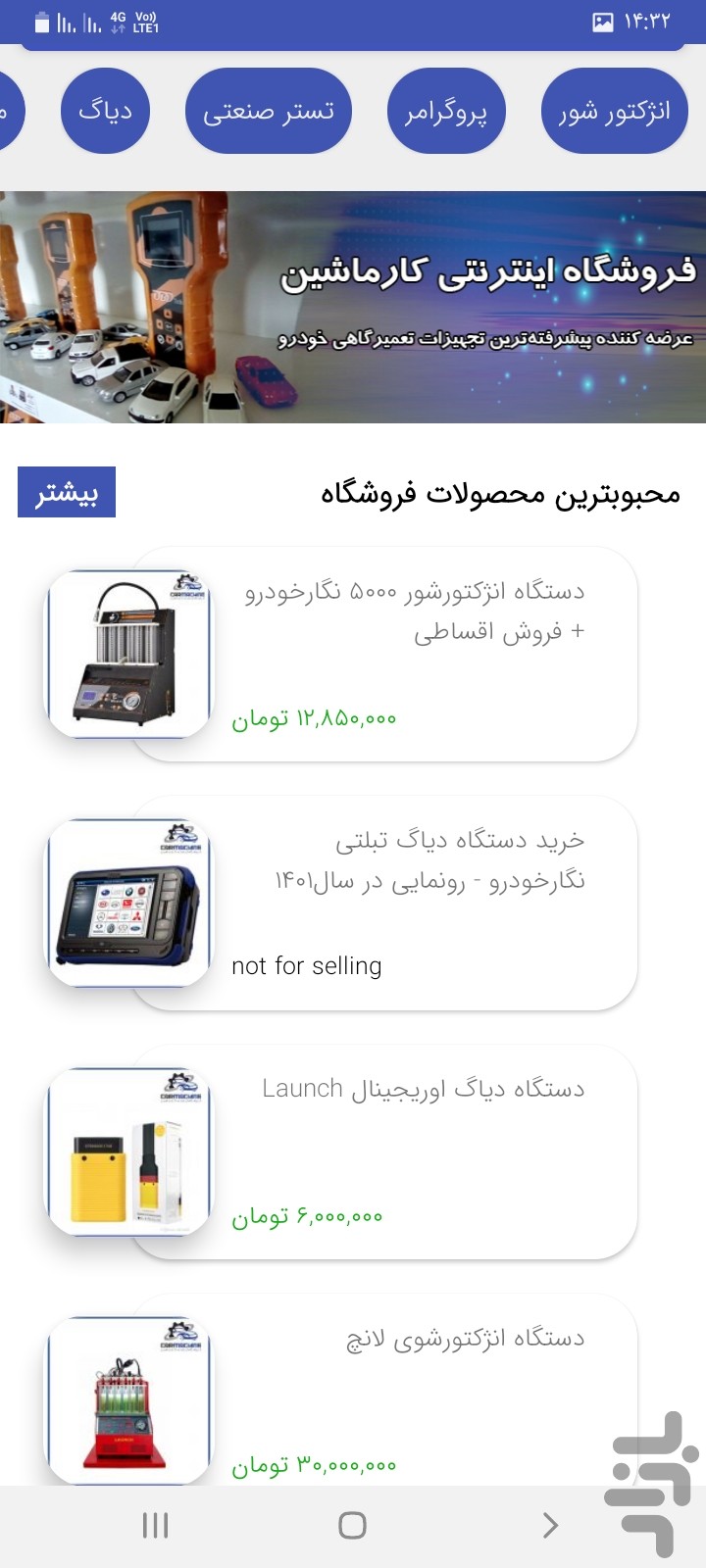Go to the phone home screen
Viewport: 706px width, 1568px height.
click(x=352, y=1525)
